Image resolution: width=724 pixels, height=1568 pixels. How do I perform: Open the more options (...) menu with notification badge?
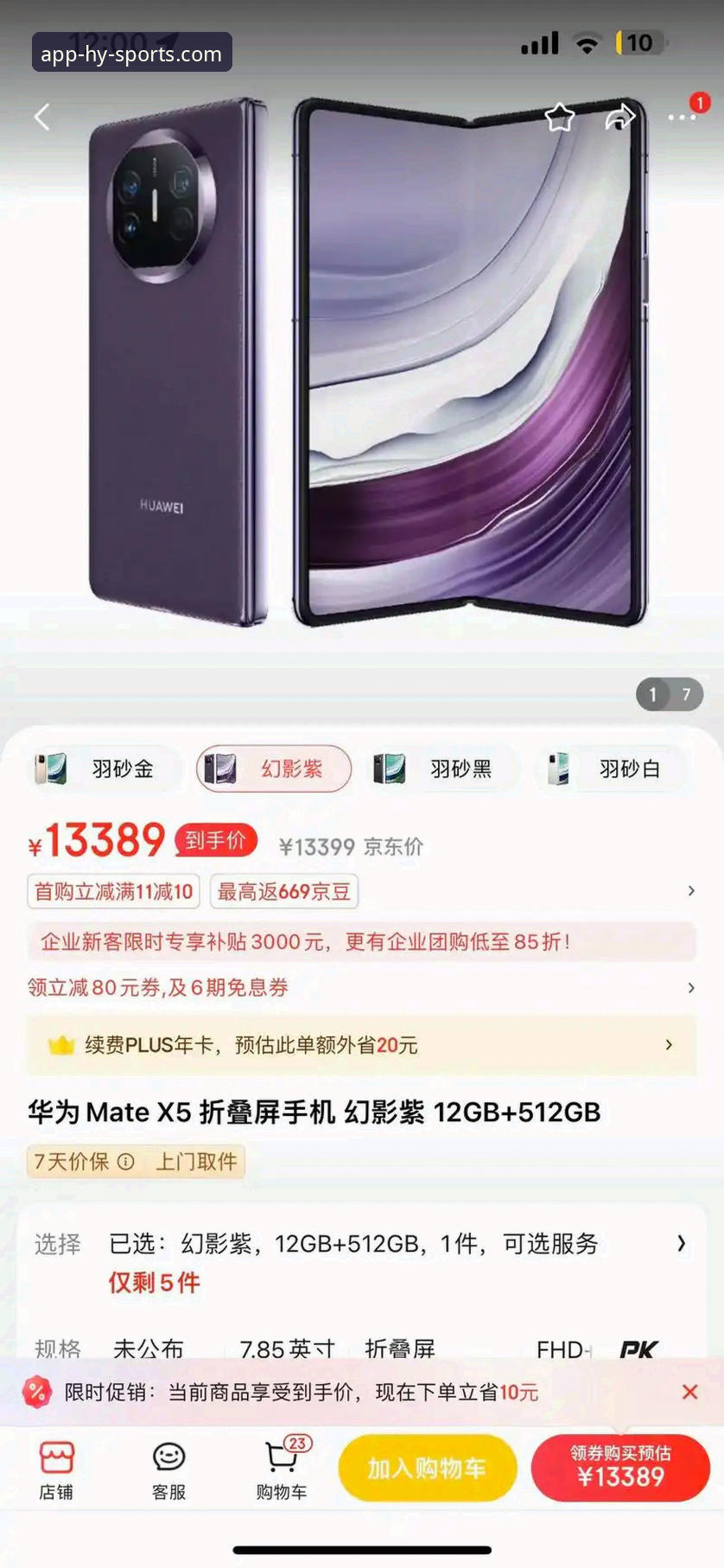point(682,118)
